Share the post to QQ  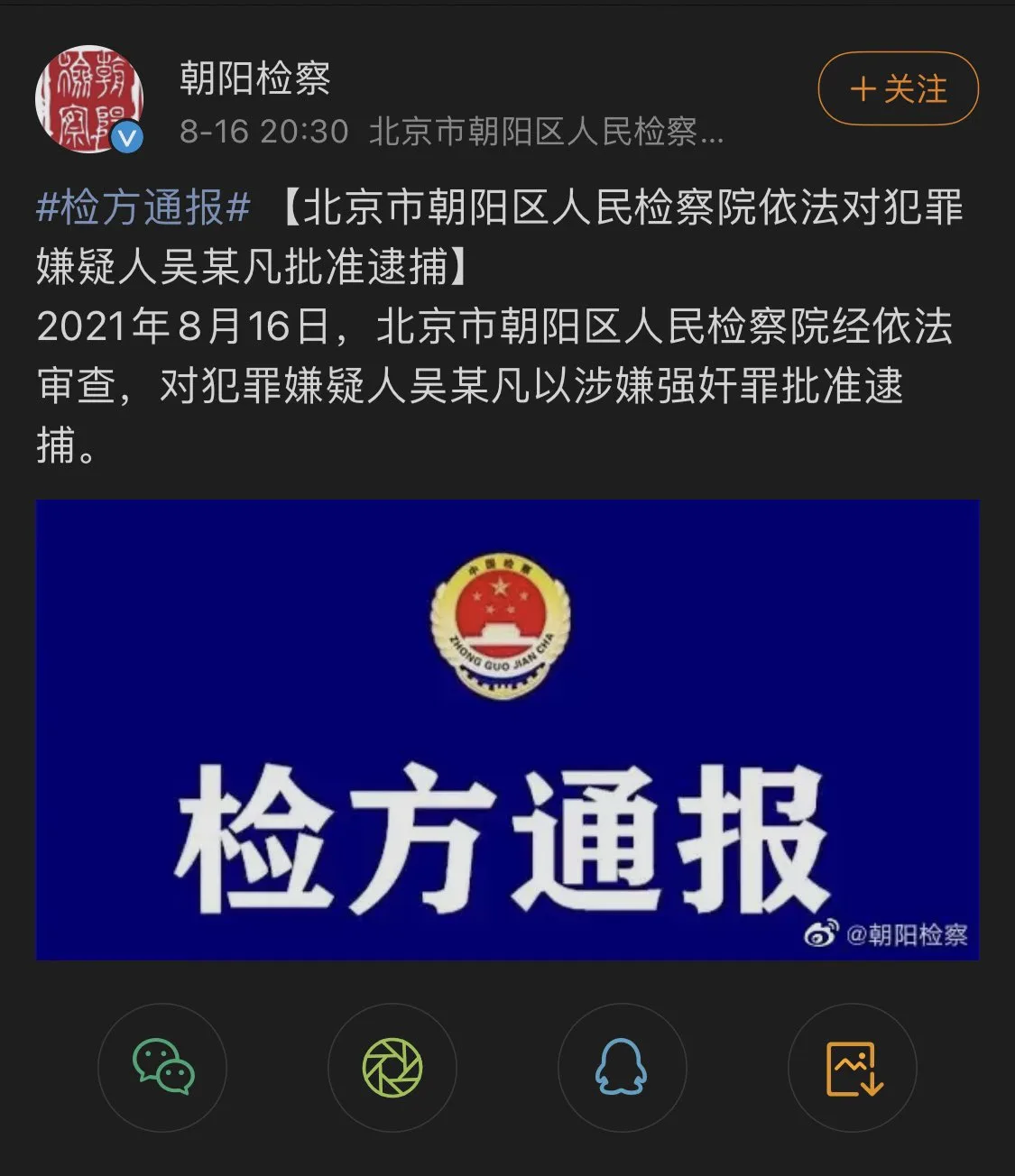coord(622,1068)
